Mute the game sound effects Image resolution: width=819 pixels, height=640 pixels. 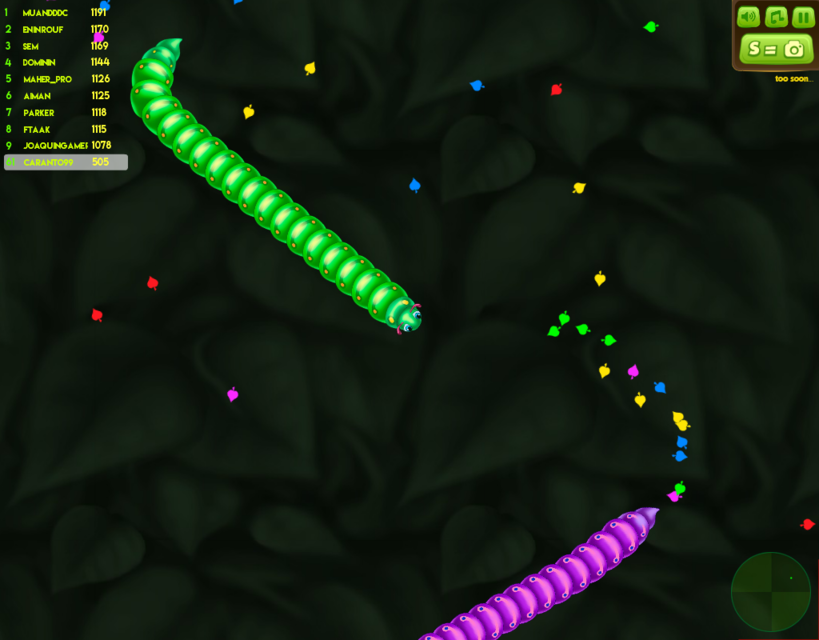748,17
